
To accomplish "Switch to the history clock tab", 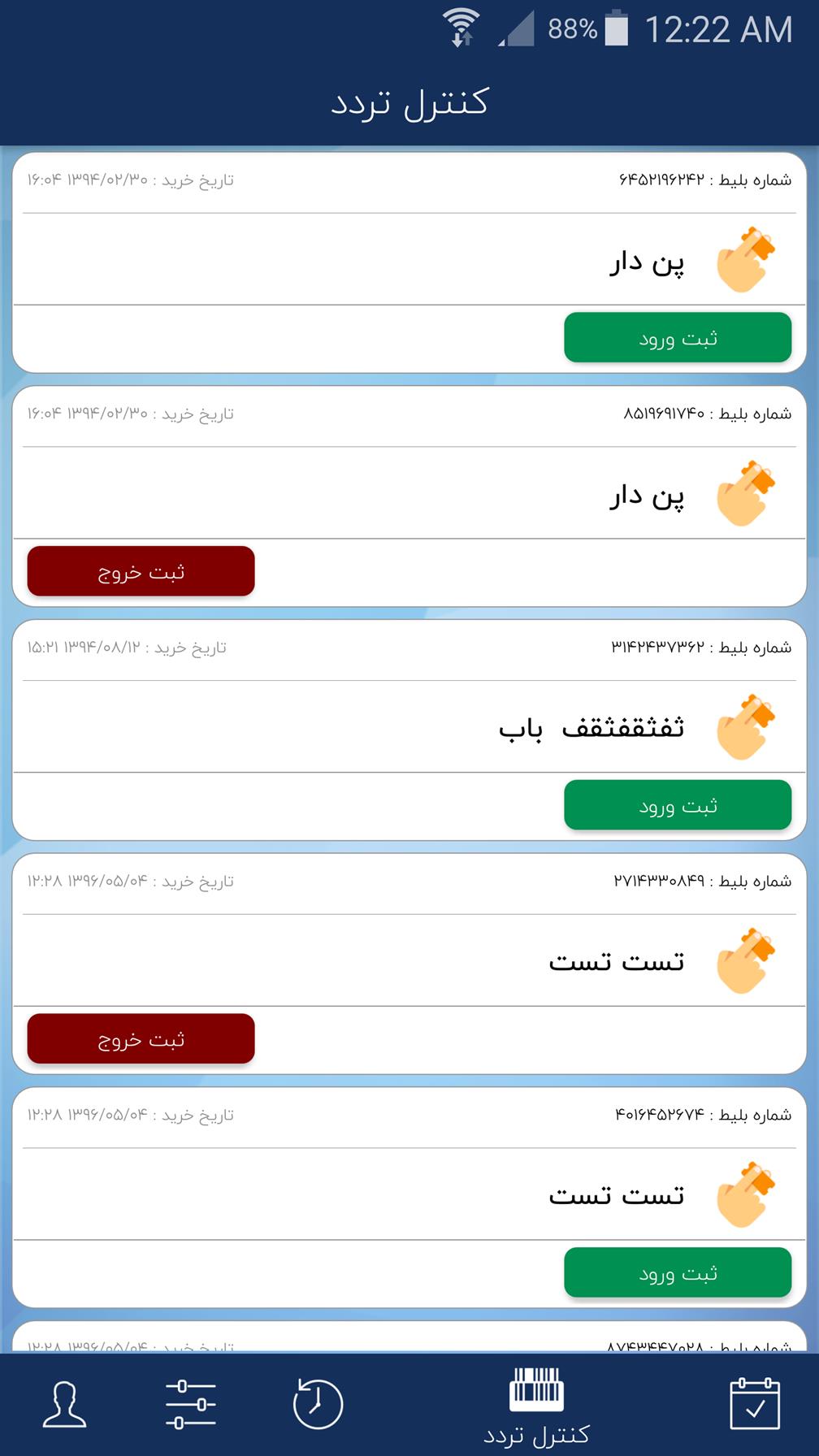I will pos(318,1404).
